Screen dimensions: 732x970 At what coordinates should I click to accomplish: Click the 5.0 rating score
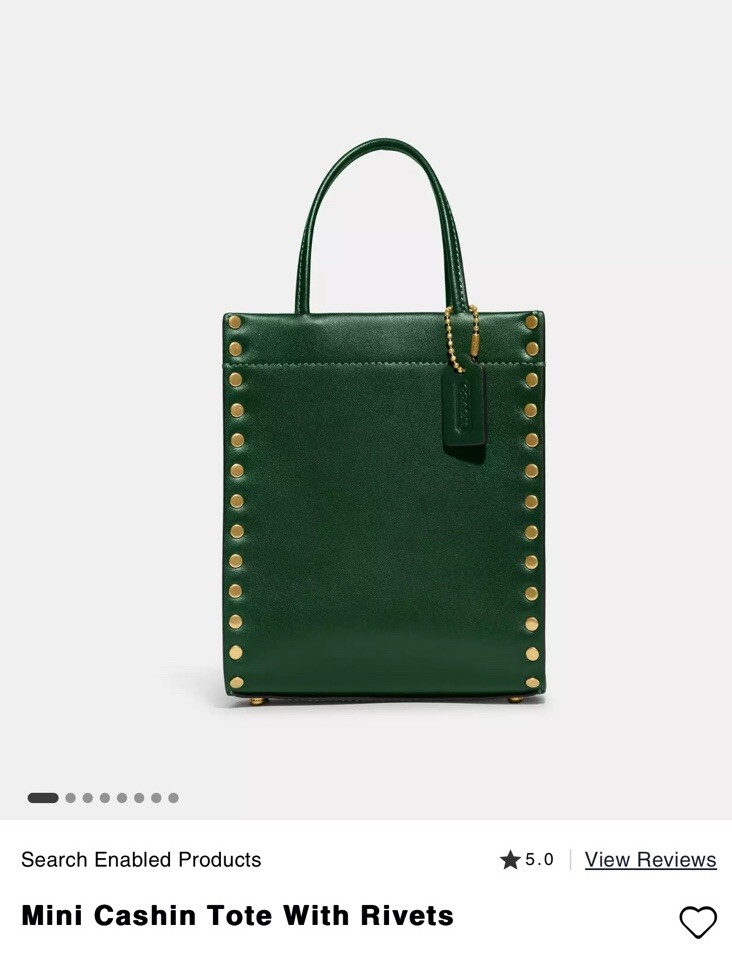(x=537, y=859)
